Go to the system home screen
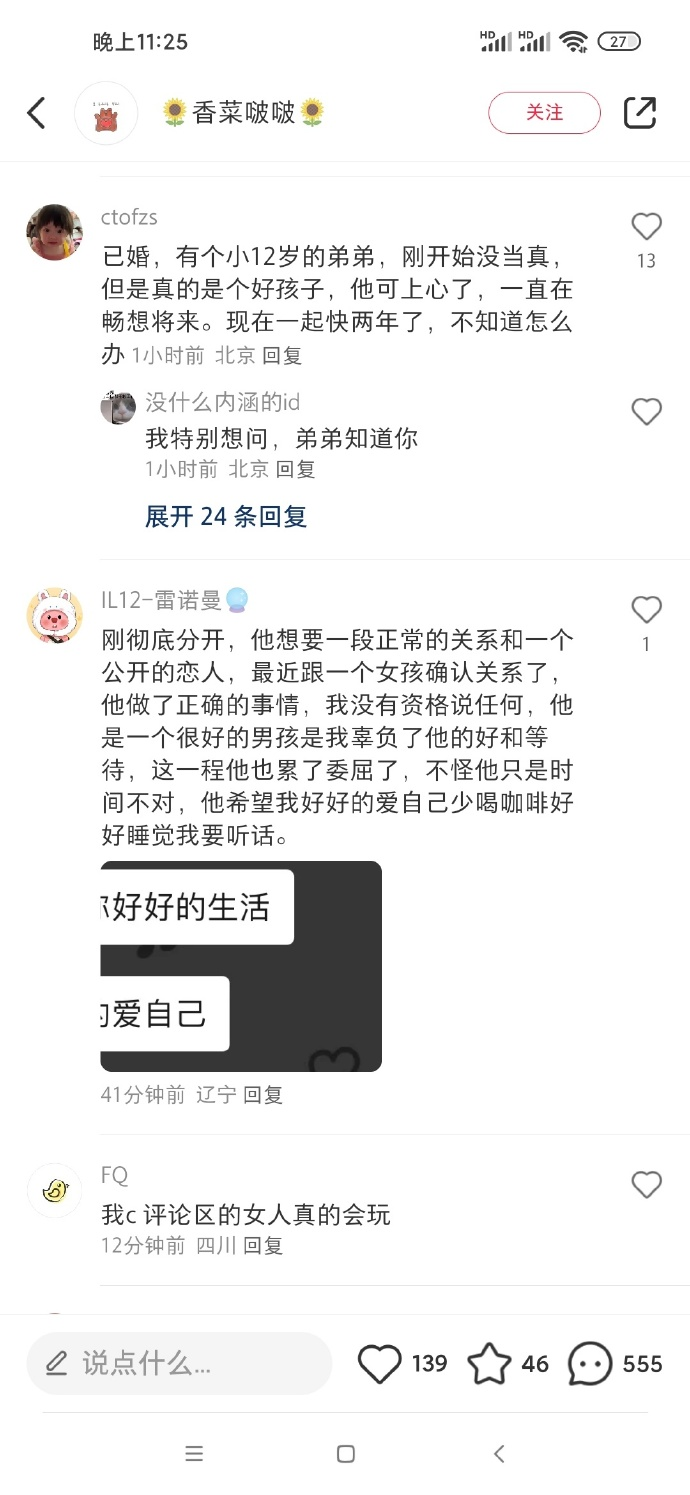 click(x=345, y=1454)
